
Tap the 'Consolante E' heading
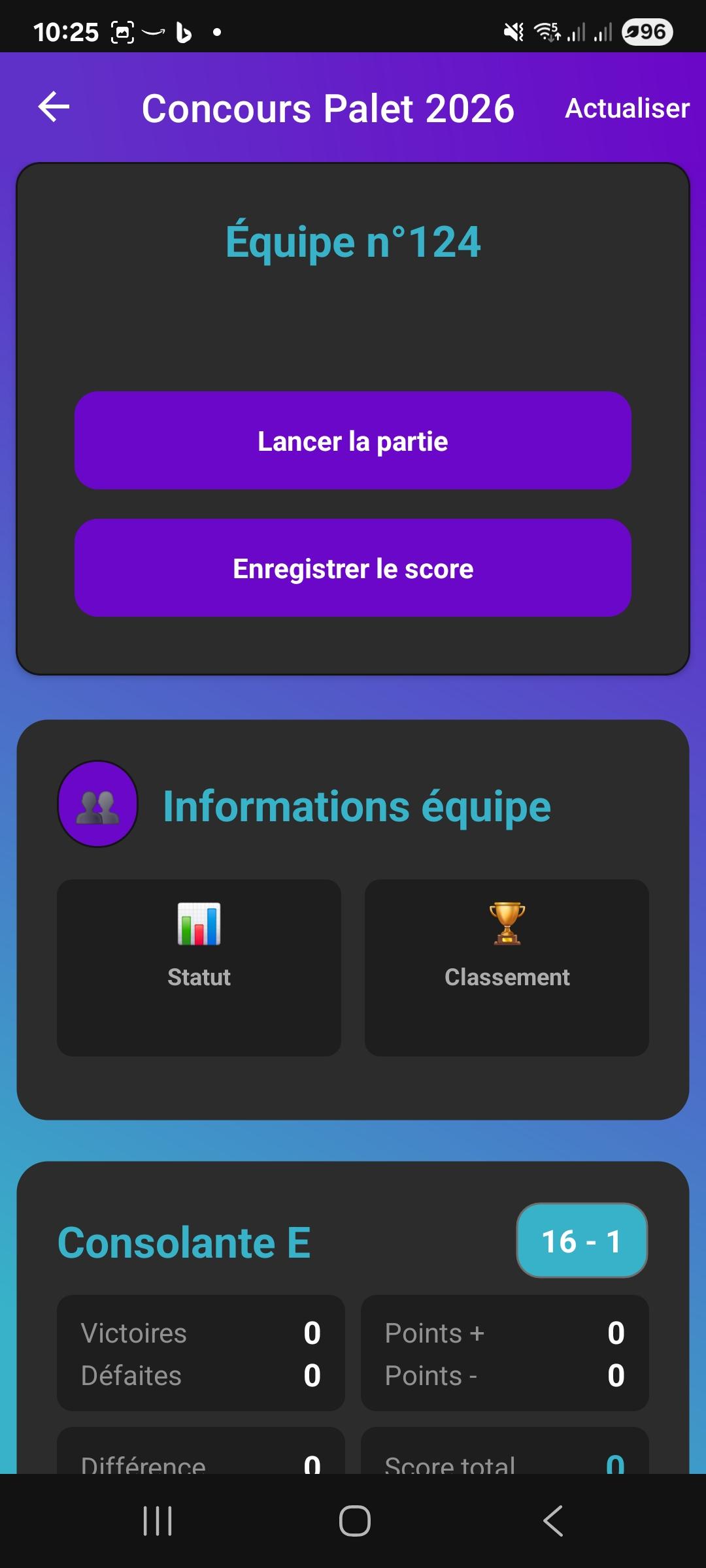click(185, 1241)
